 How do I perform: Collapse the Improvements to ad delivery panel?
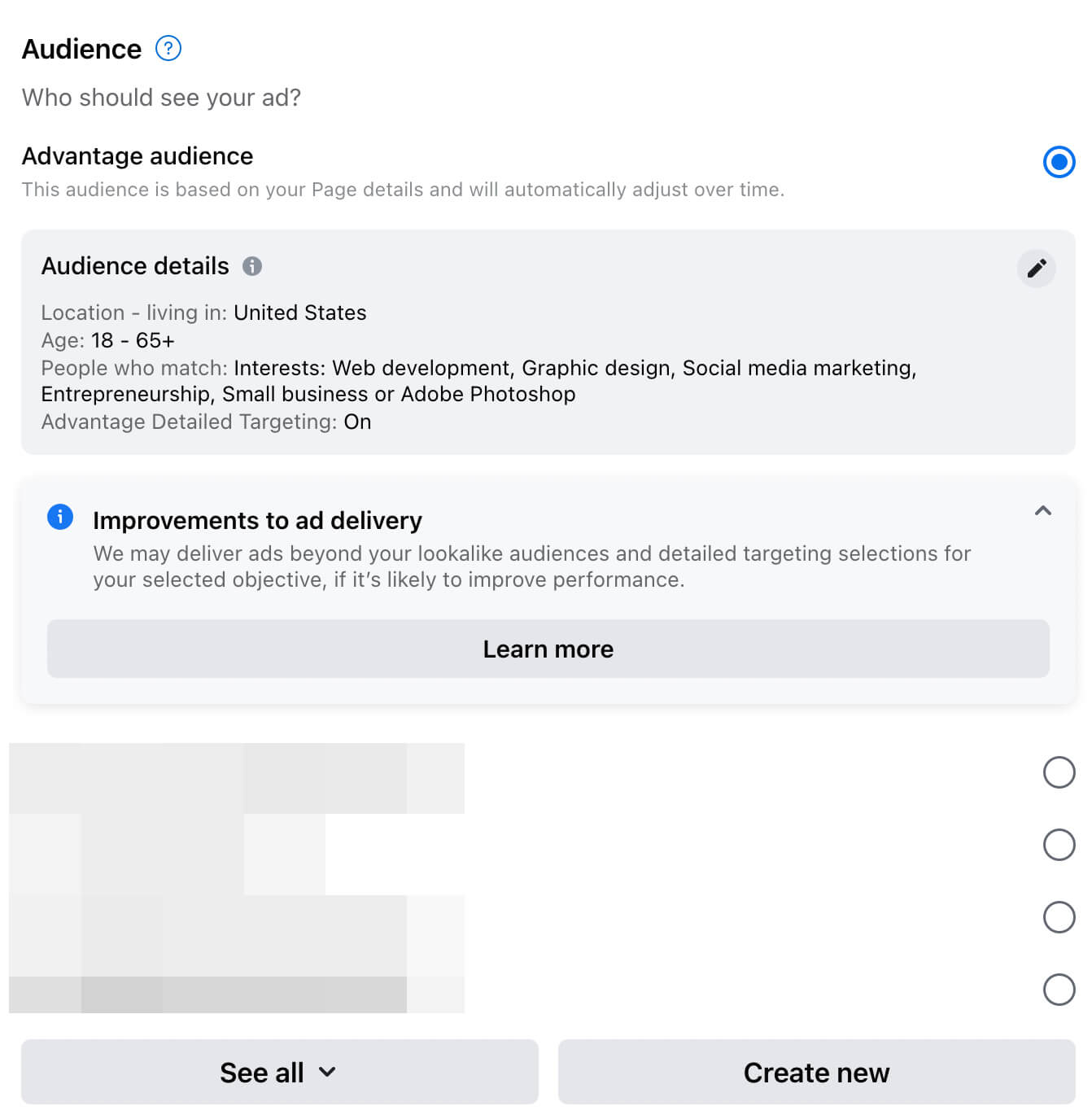click(x=1042, y=511)
